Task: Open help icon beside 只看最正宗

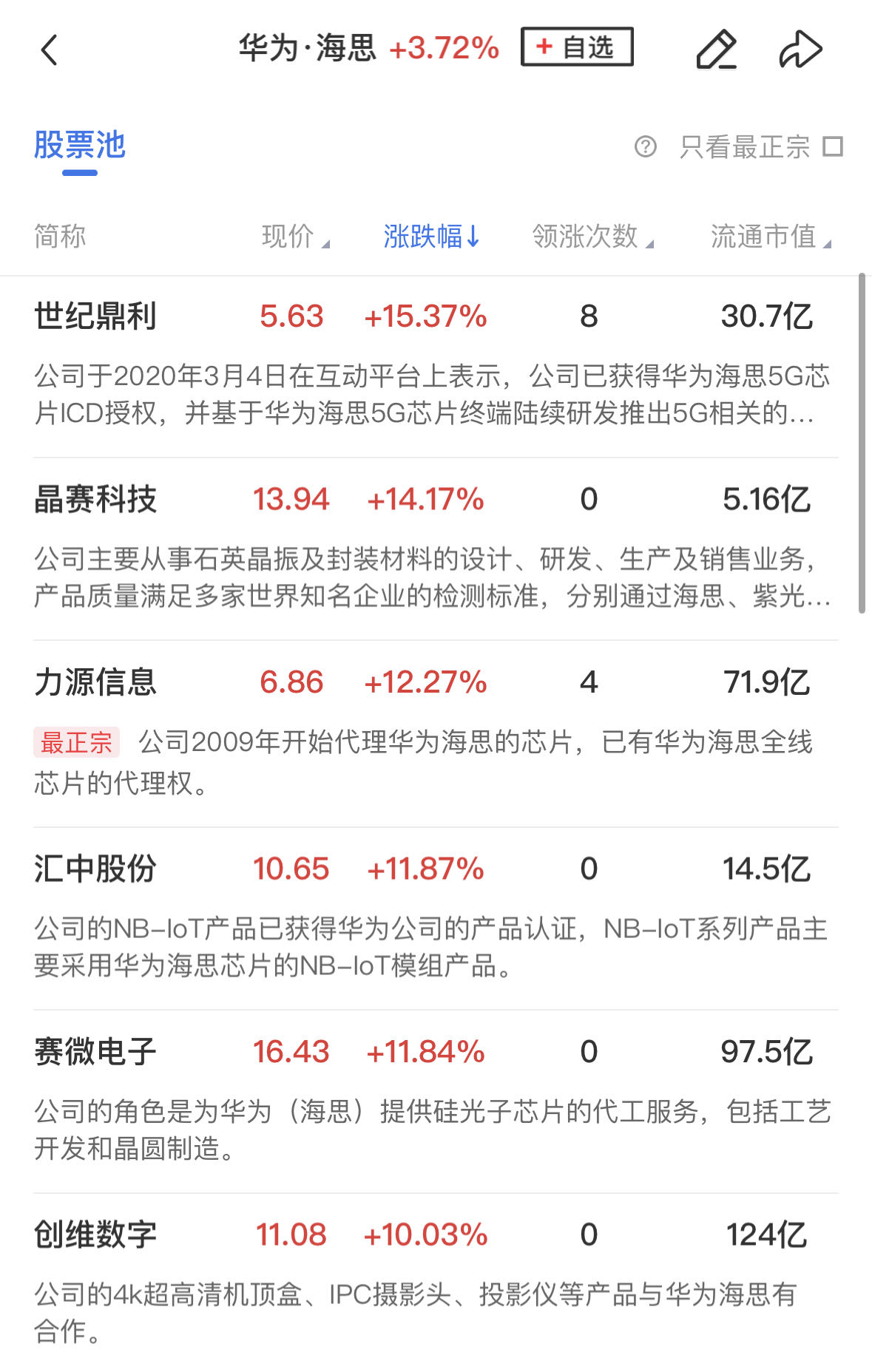Action: pyautogui.click(x=645, y=147)
